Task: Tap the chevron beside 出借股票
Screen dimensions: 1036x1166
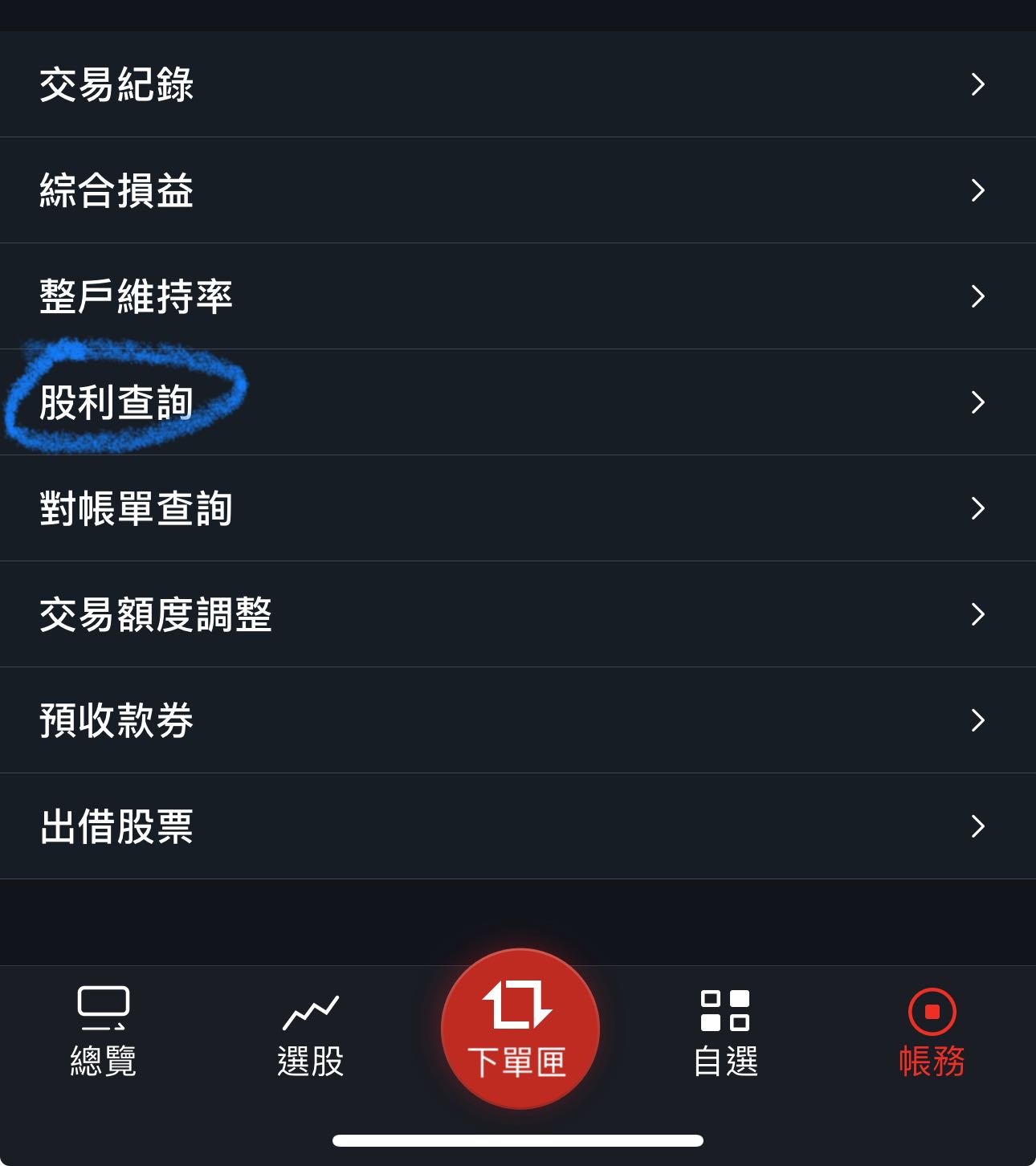Action: pyautogui.click(x=977, y=826)
